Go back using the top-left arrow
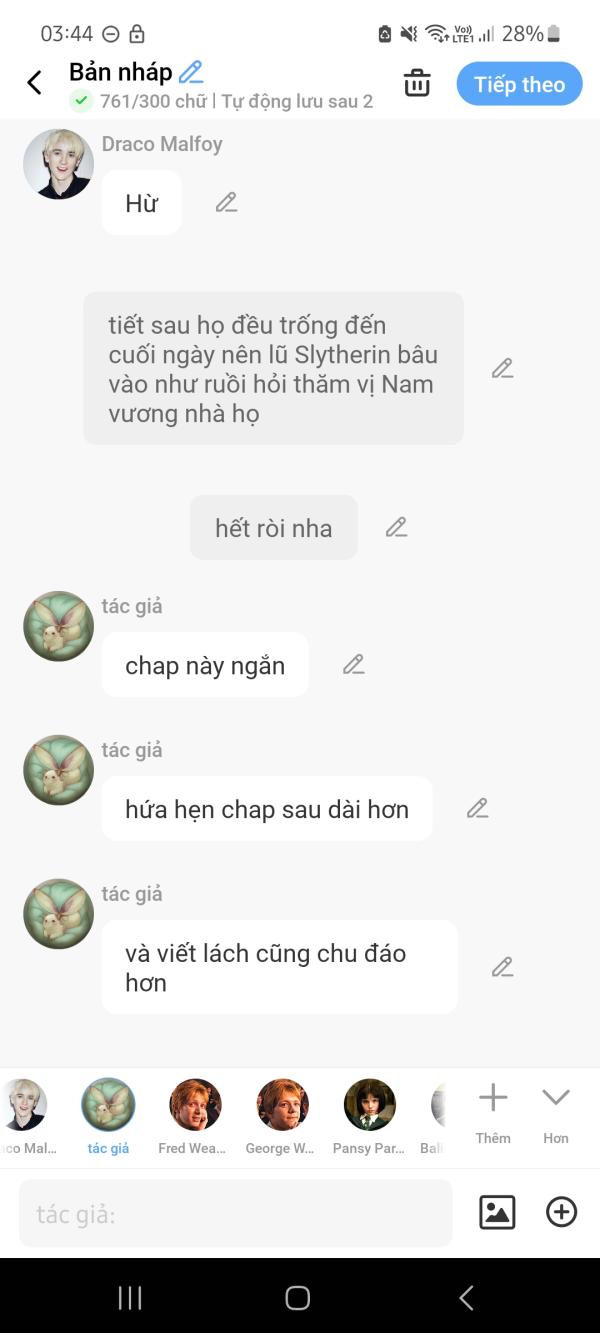This screenshot has width=600, height=1333. point(34,83)
